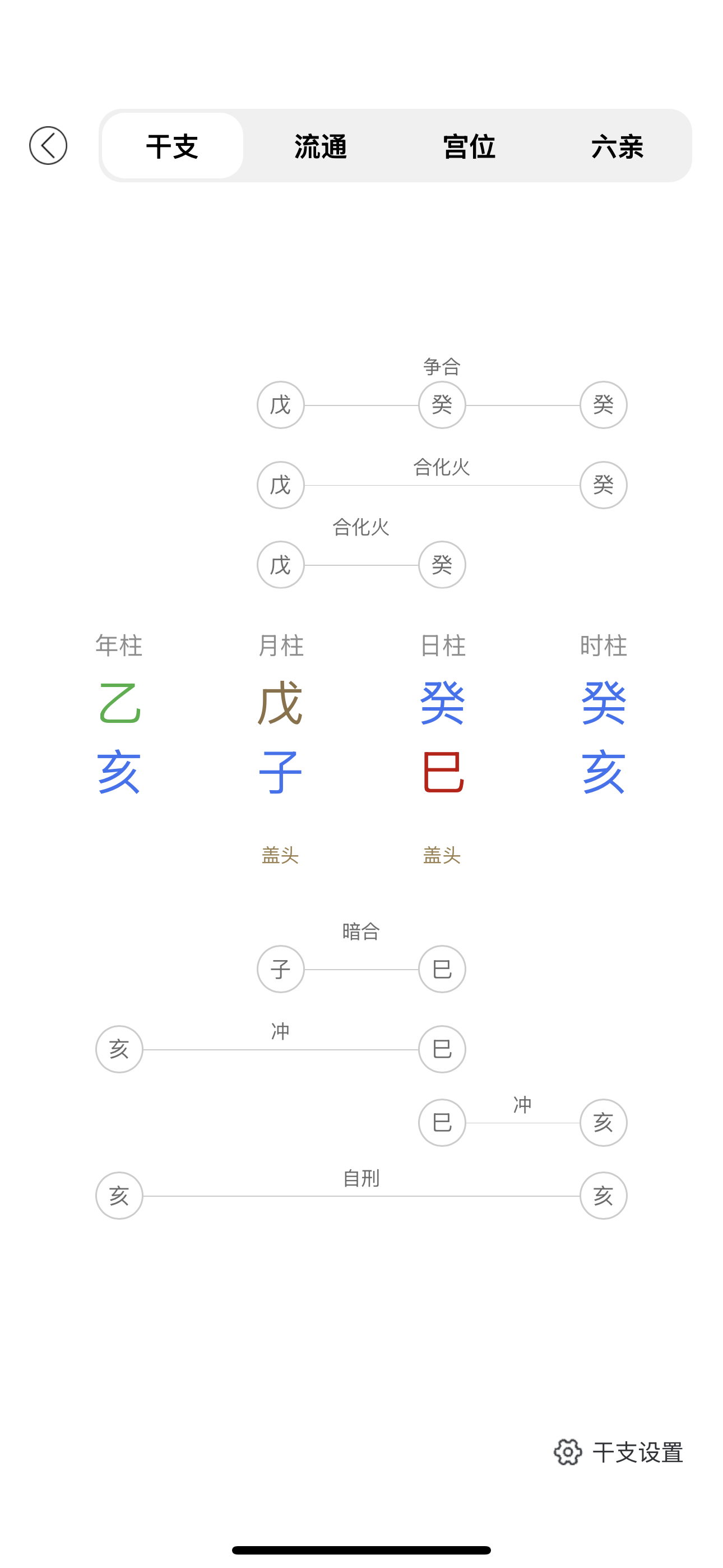Select the 干支 tab
The width and height of the screenshot is (723, 1568).
pos(172,146)
